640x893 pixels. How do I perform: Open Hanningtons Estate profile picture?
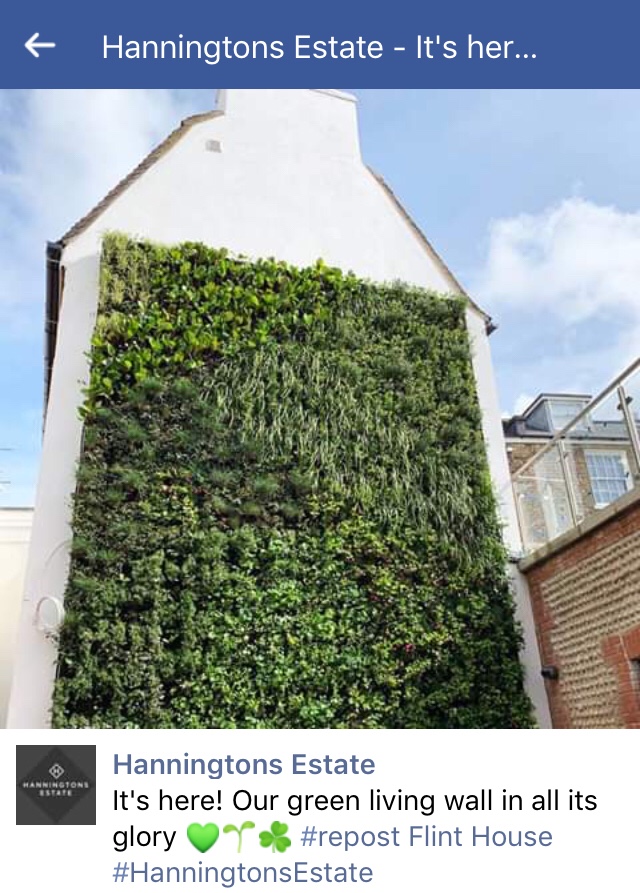56,785
